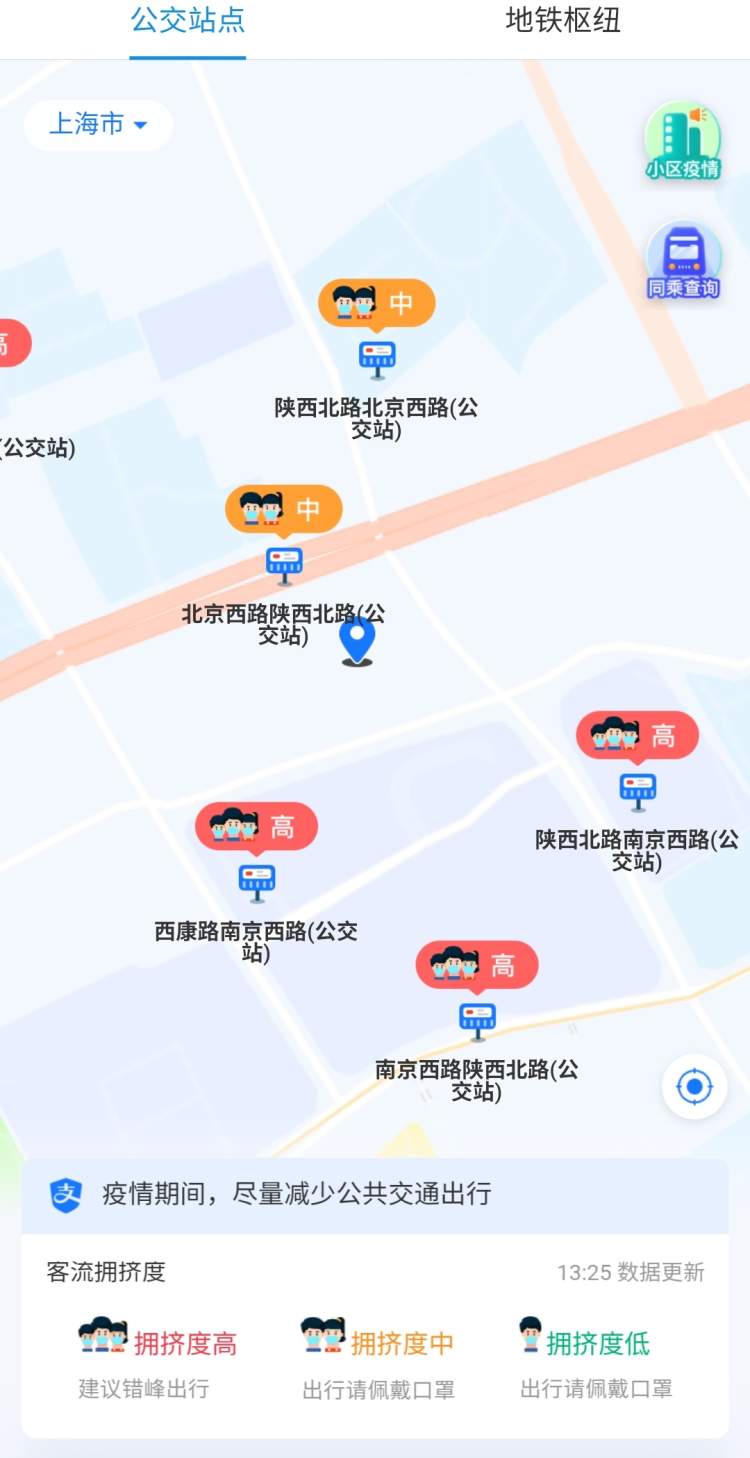Select the 陕西北路南京西路 bus stop marker
The width and height of the screenshot is (750, 1458).
[637, 791]
